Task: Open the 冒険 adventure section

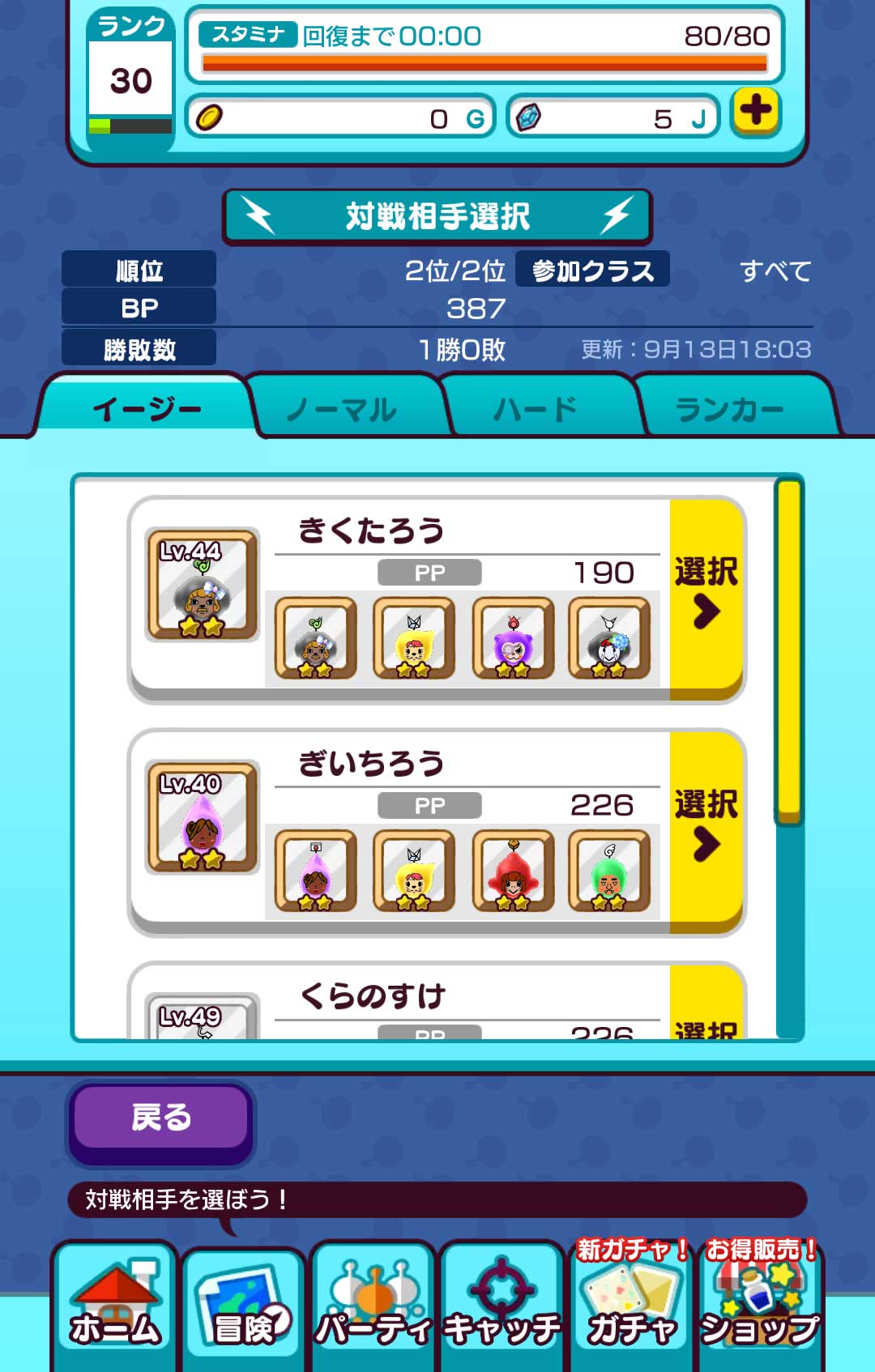Action: pos(244,1306)
